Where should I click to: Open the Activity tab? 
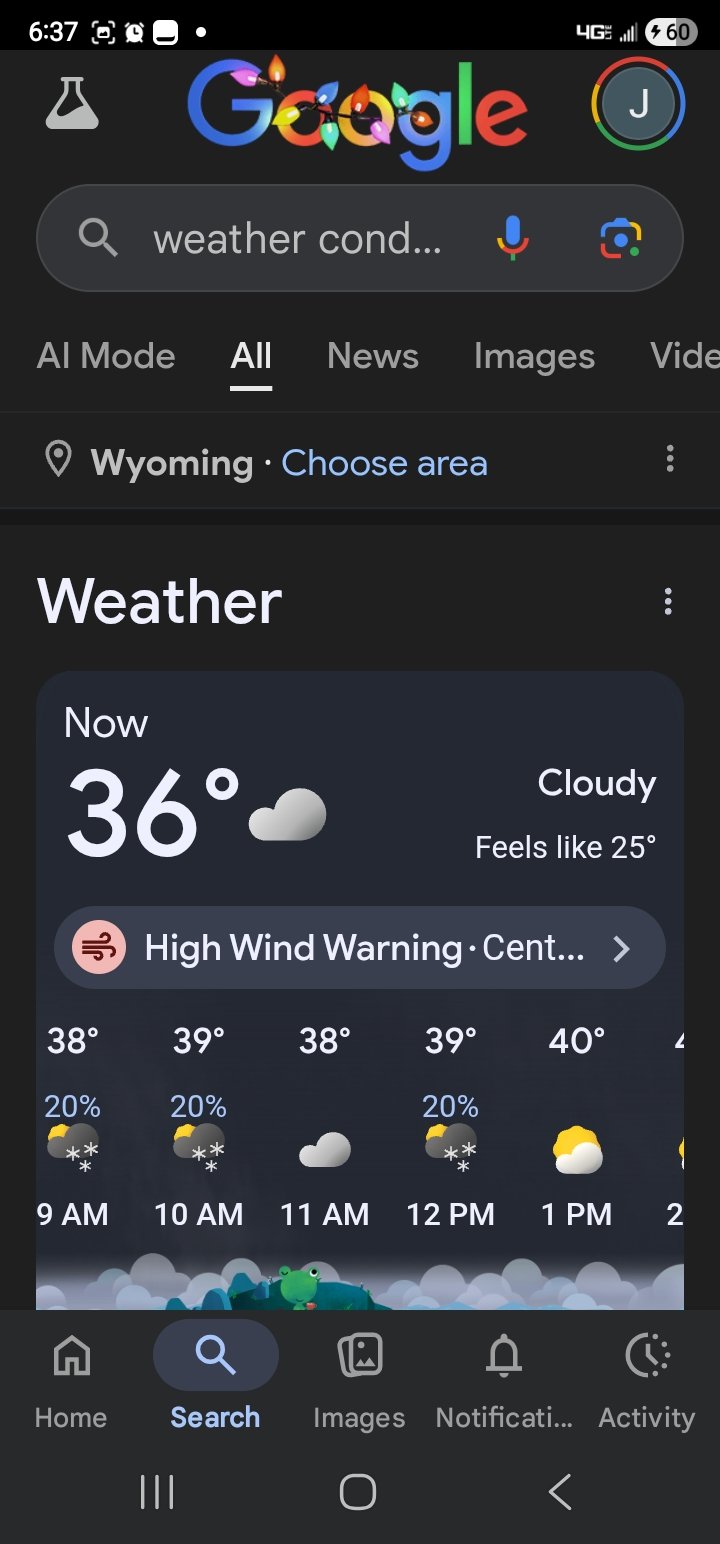tap(646, 1378)
